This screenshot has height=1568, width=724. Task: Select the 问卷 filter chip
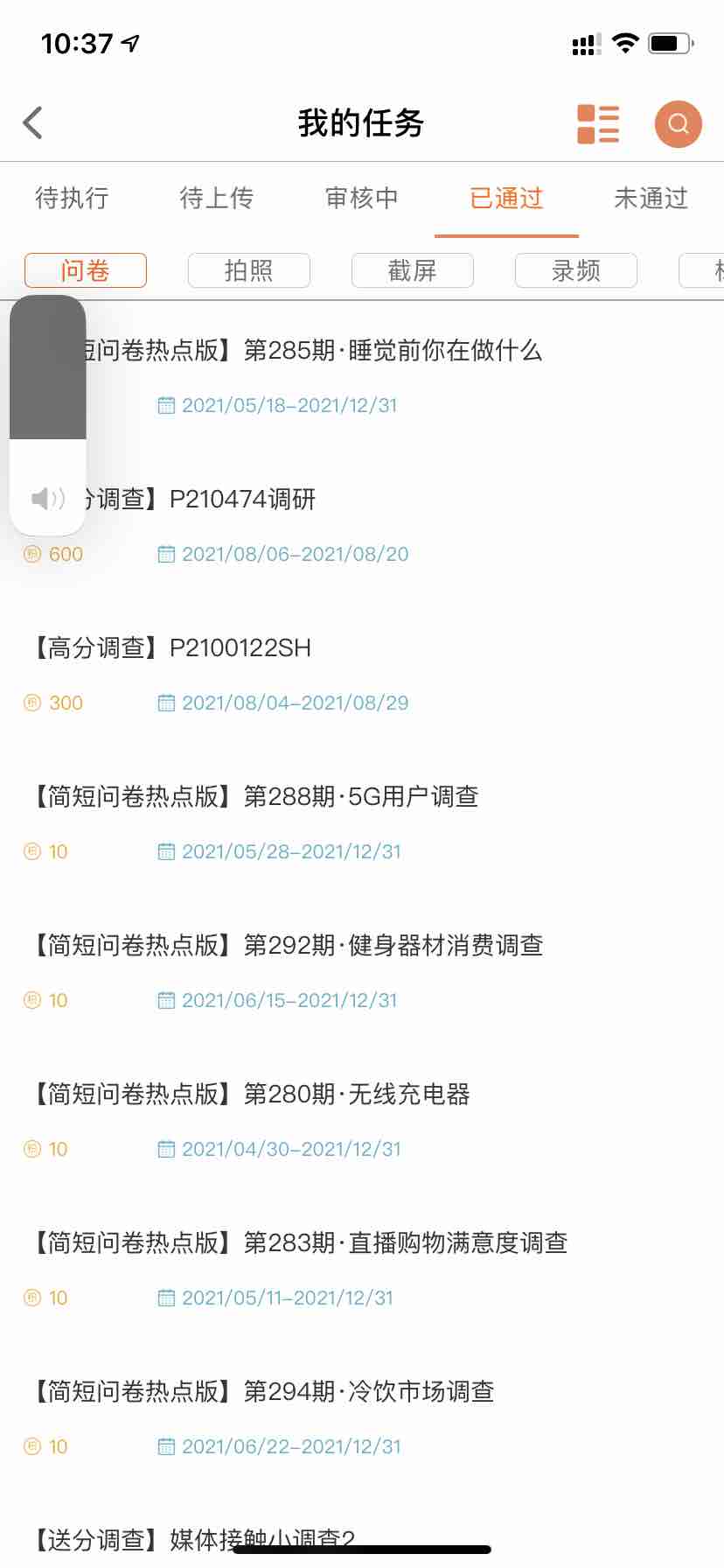[86, 270]
